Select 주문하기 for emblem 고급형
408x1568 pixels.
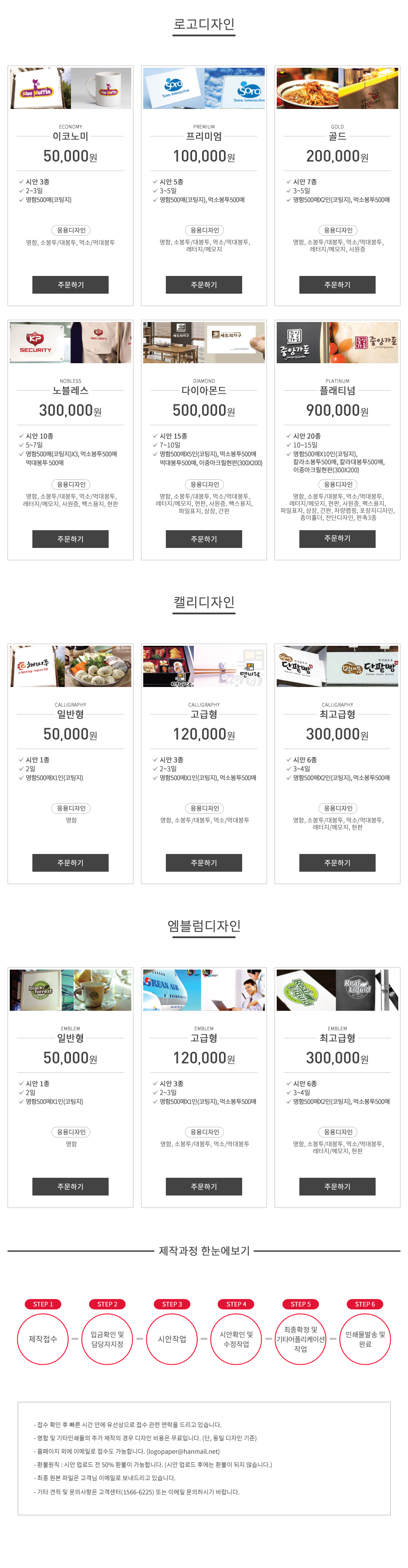pos(204,1186)
